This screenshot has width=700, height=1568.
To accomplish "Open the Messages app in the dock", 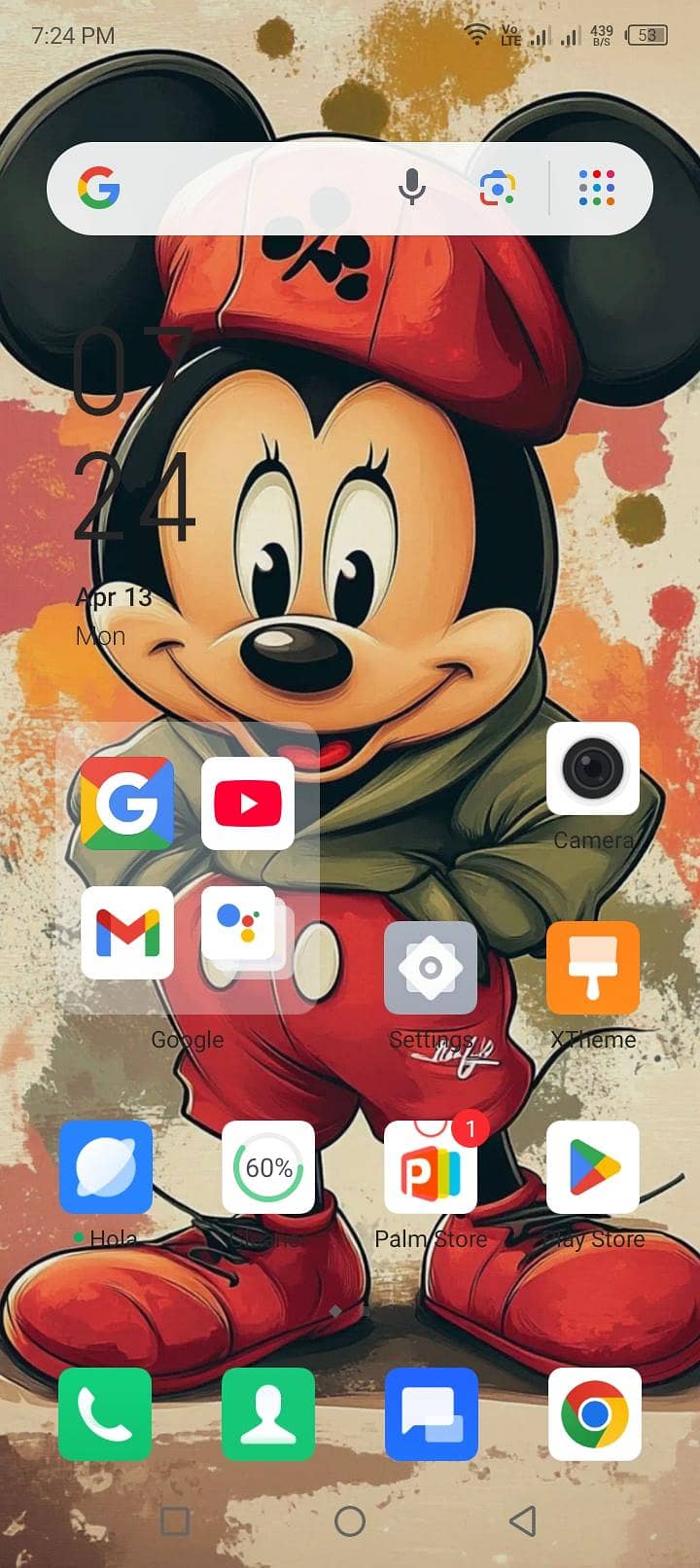I will (430, 1413).
